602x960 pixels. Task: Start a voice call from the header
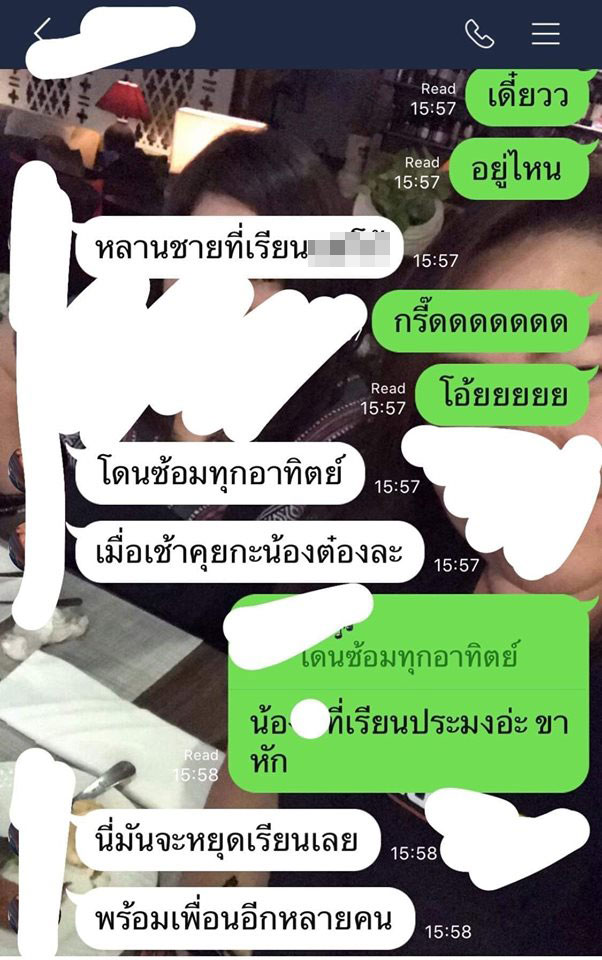tap(479, 33)
